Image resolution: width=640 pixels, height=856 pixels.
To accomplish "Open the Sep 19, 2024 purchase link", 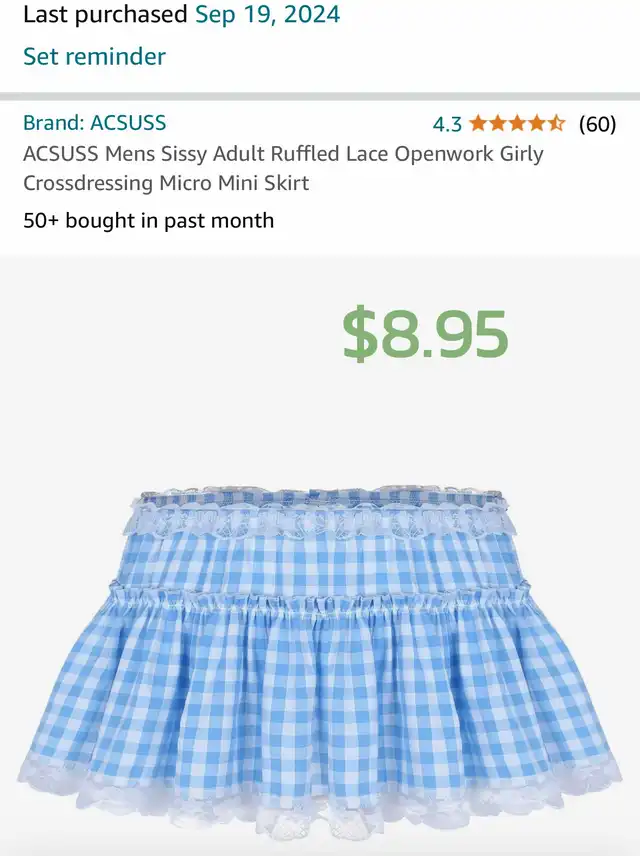I will pyautogui.click(x=267, y=15).
